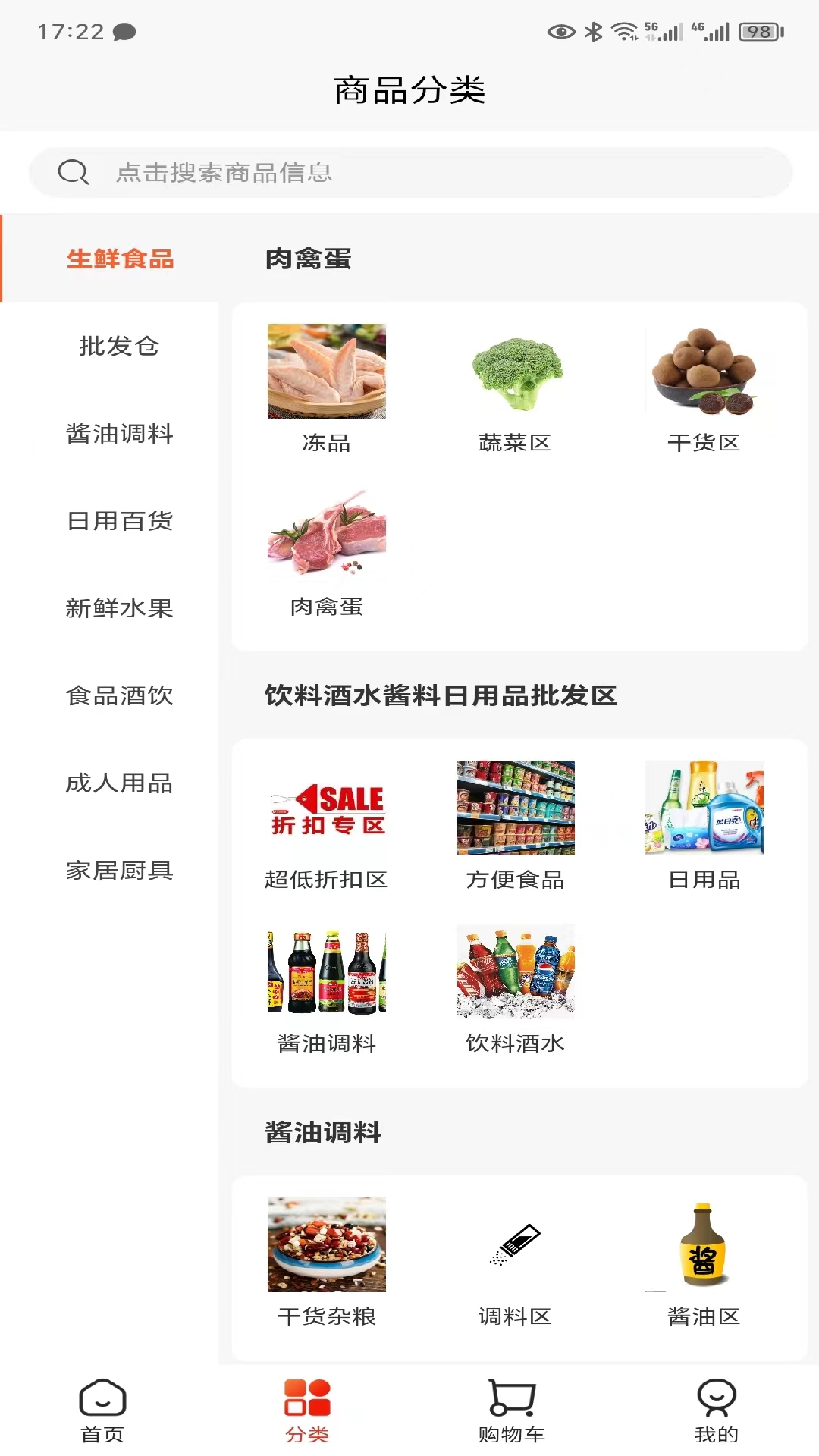Open the 日用品 tile
The image size is (819, 1456).
click(704, 827)
